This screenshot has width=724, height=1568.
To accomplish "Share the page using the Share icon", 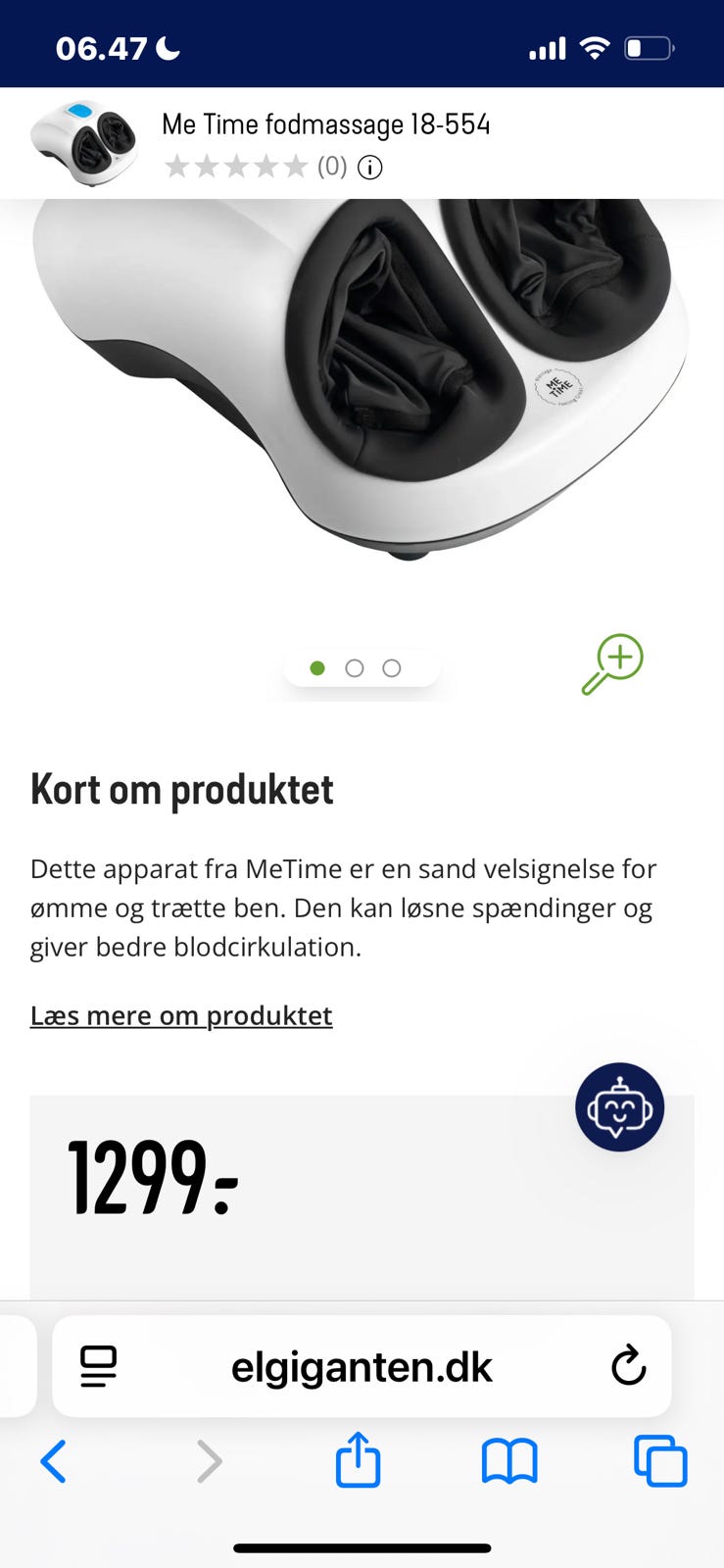I will pos(359,1460).
